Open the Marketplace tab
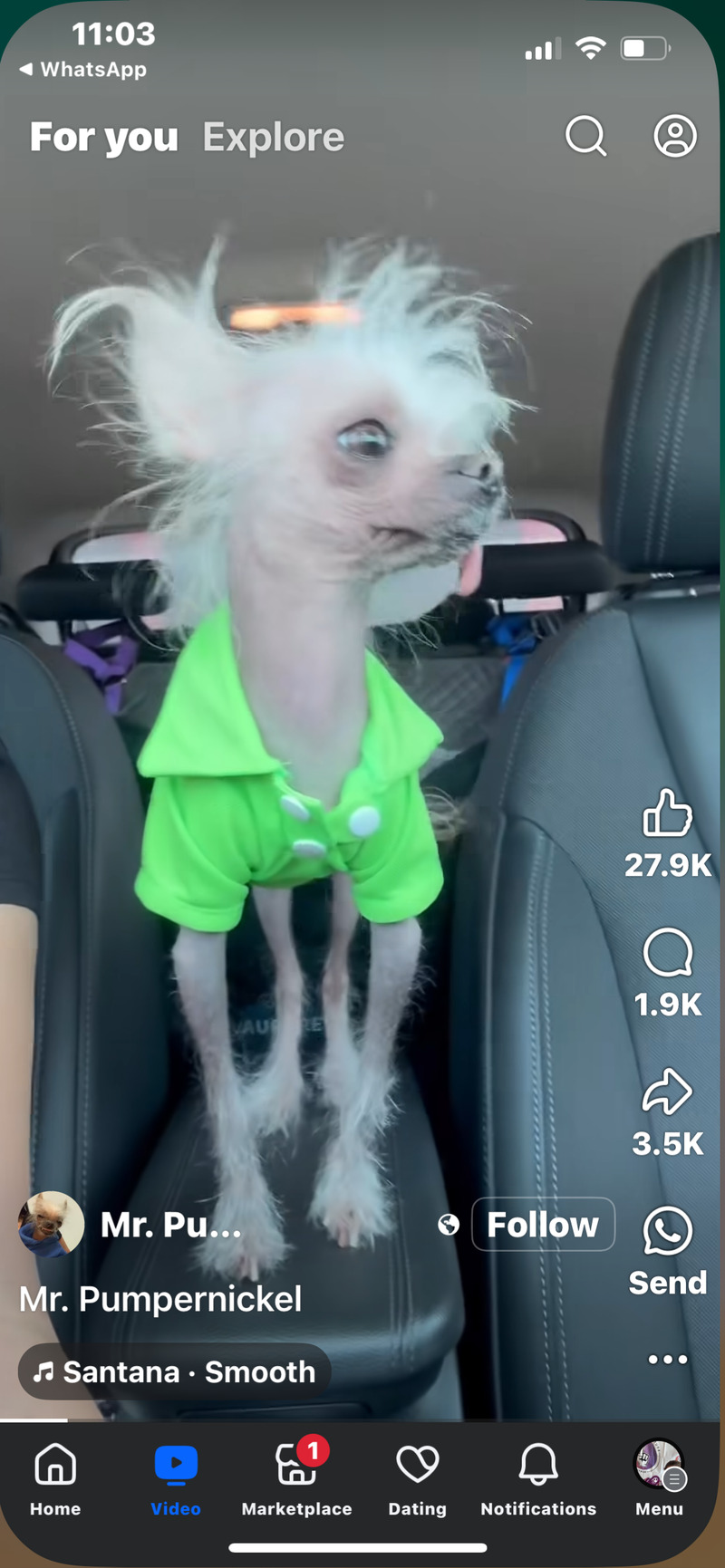The width and height of the screenshot is (725, 1568). (x=296, y=1477)
